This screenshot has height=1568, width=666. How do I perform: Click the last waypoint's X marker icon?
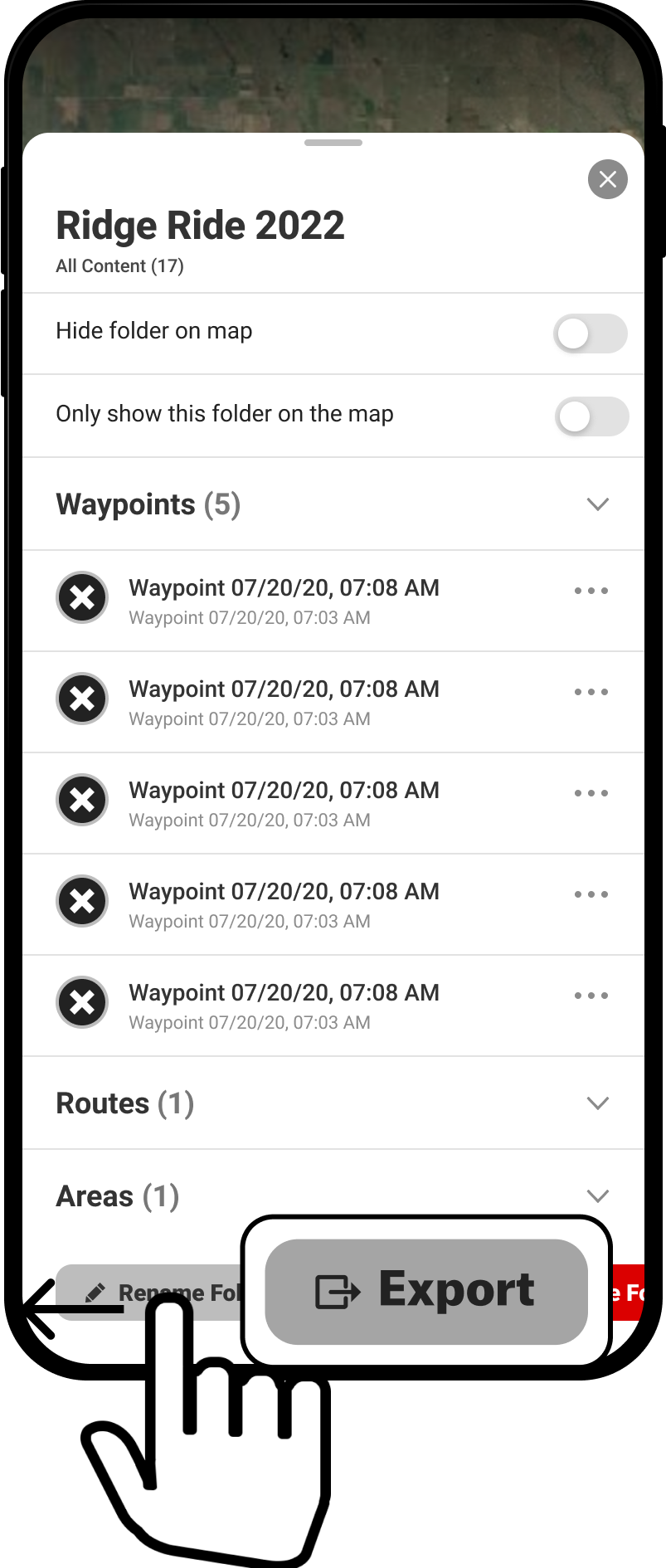[82, 1002]
